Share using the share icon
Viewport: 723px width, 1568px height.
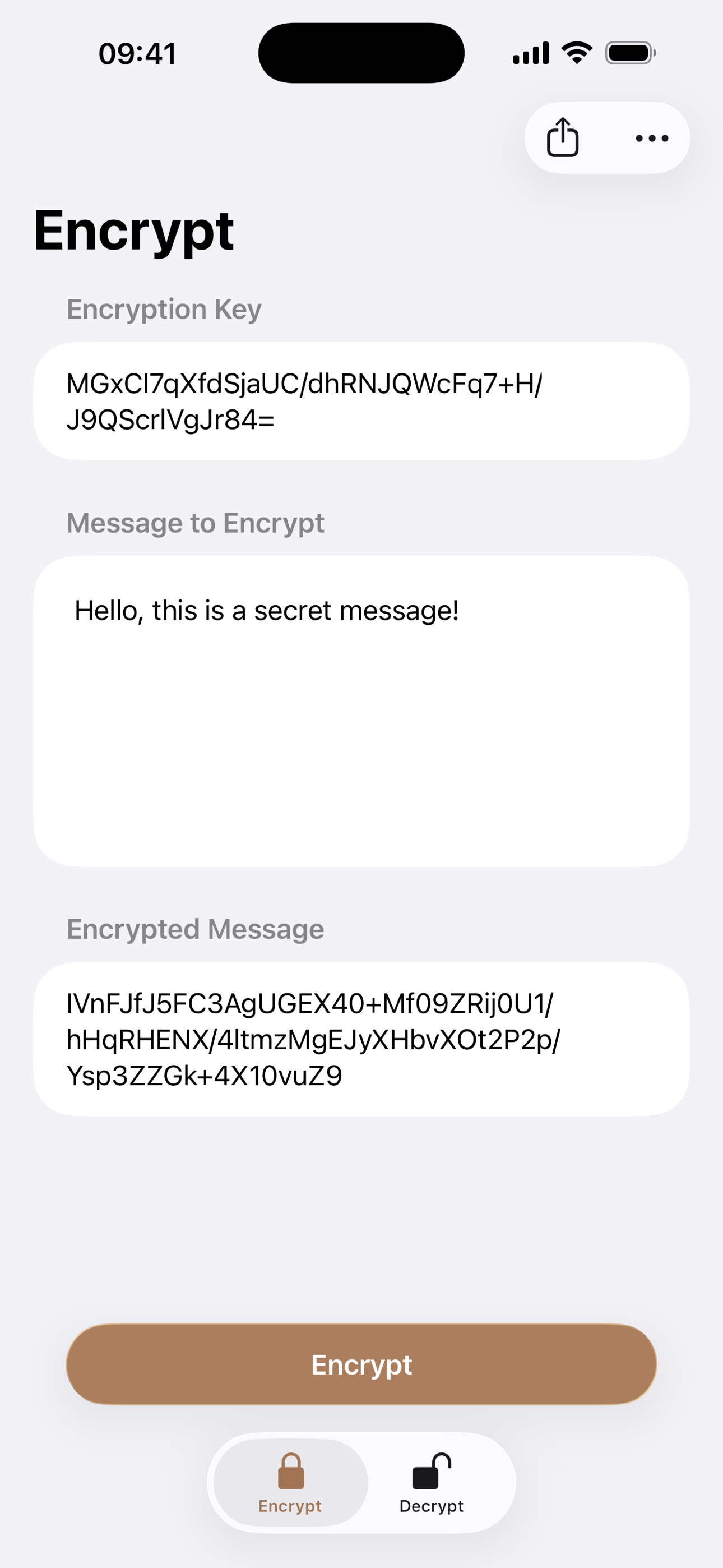(562, 137)
